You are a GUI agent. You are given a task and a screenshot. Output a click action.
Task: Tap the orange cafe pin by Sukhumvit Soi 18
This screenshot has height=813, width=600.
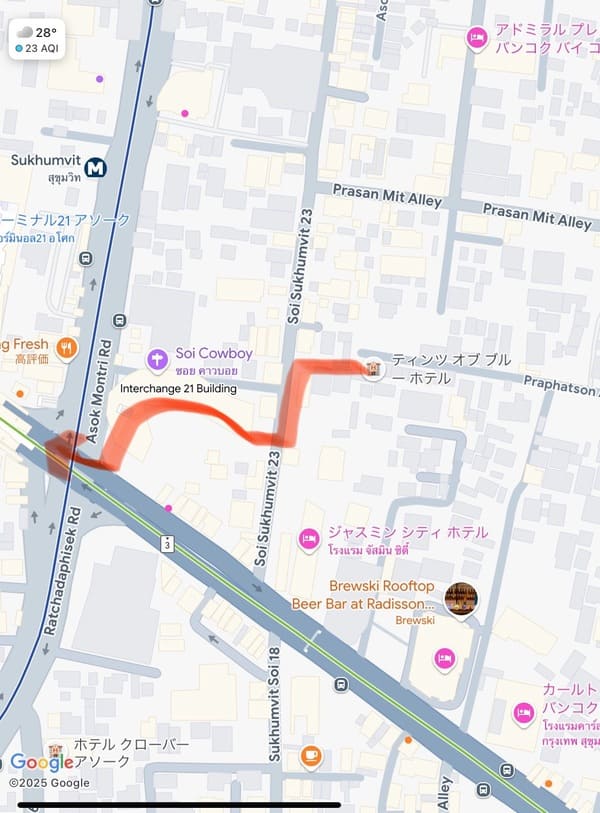(311, 756)
